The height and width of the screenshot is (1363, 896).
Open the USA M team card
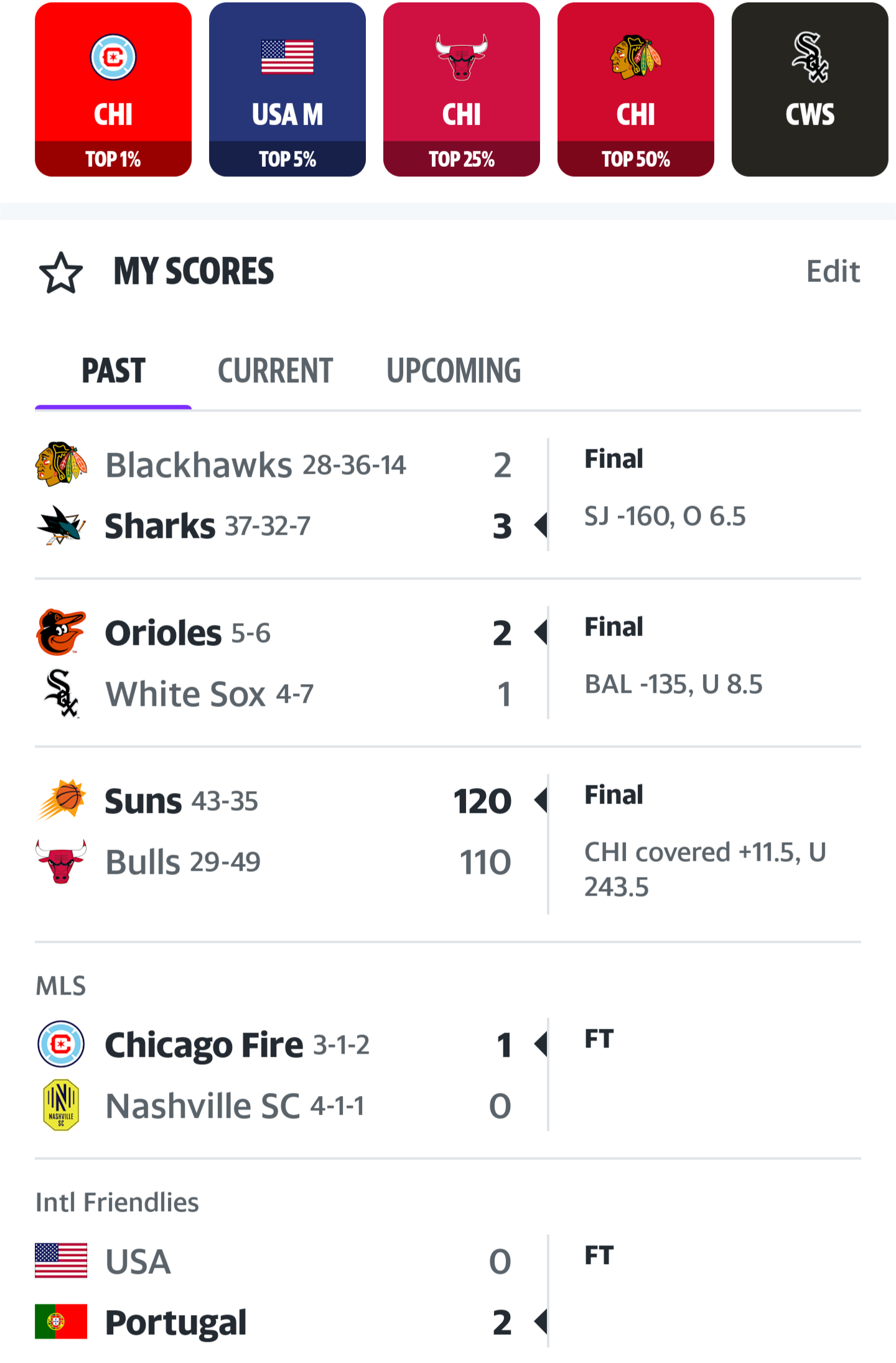tap(287, 90)
